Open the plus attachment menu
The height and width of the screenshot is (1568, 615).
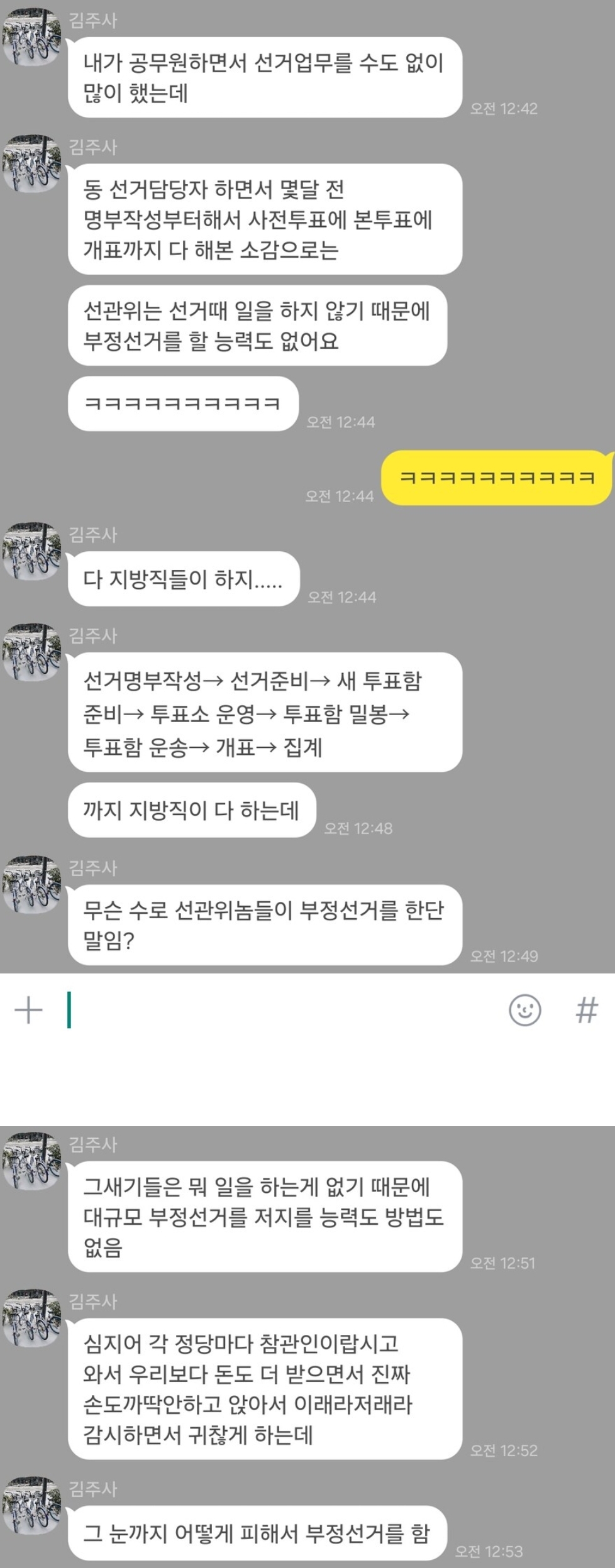pos(28,1011)
